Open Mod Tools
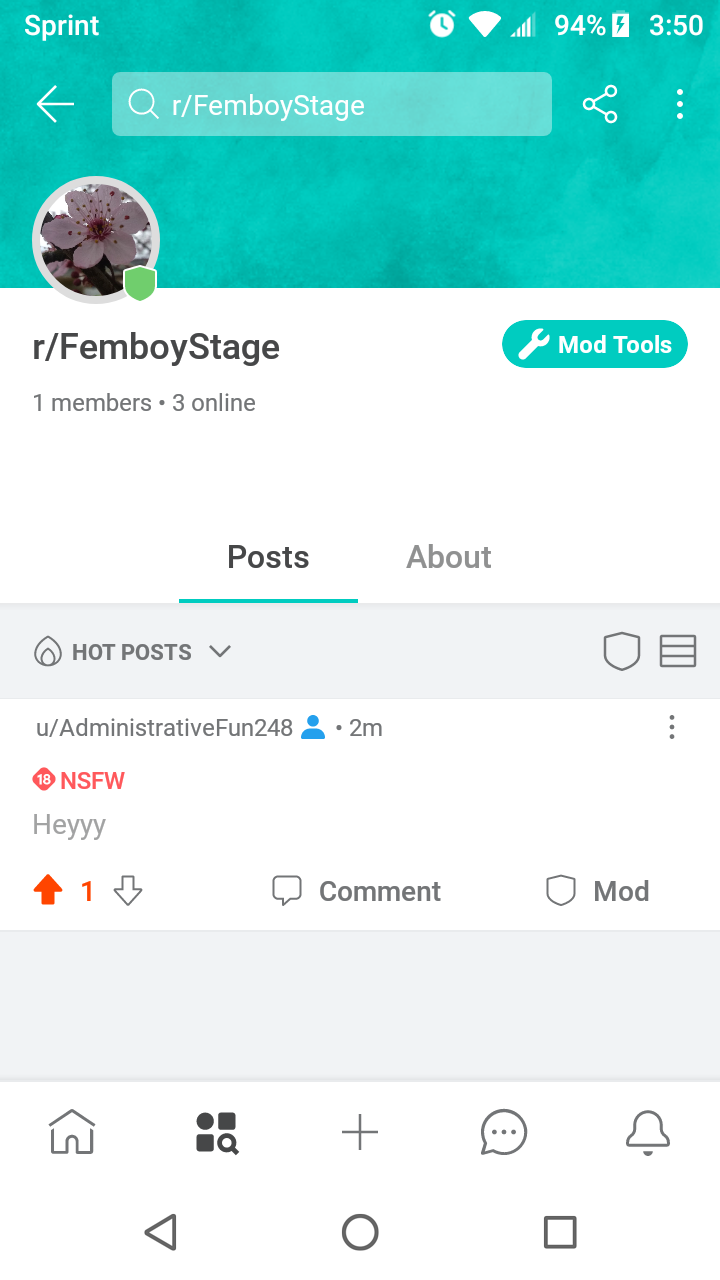 coord(594,344)
